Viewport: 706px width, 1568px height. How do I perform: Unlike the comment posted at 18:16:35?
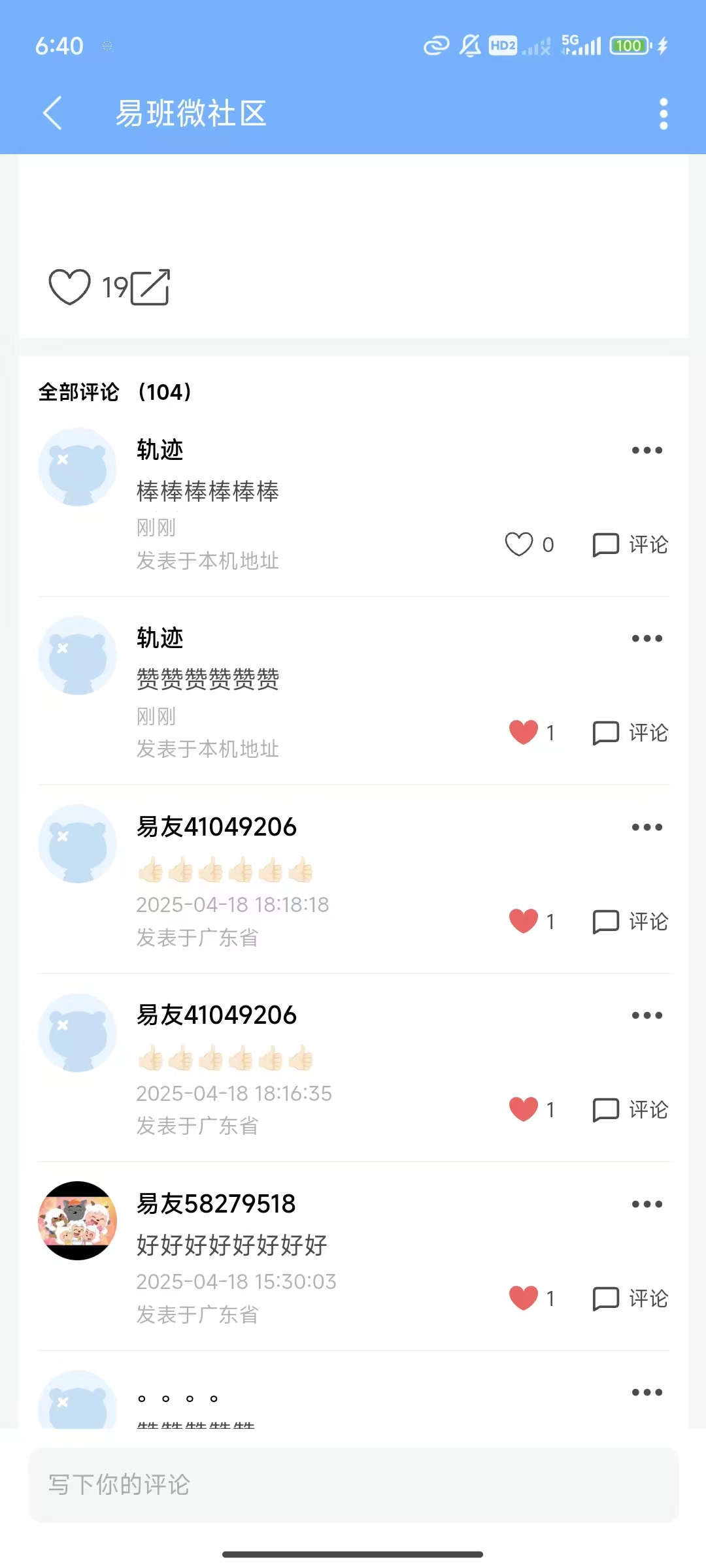(524, 1109)
